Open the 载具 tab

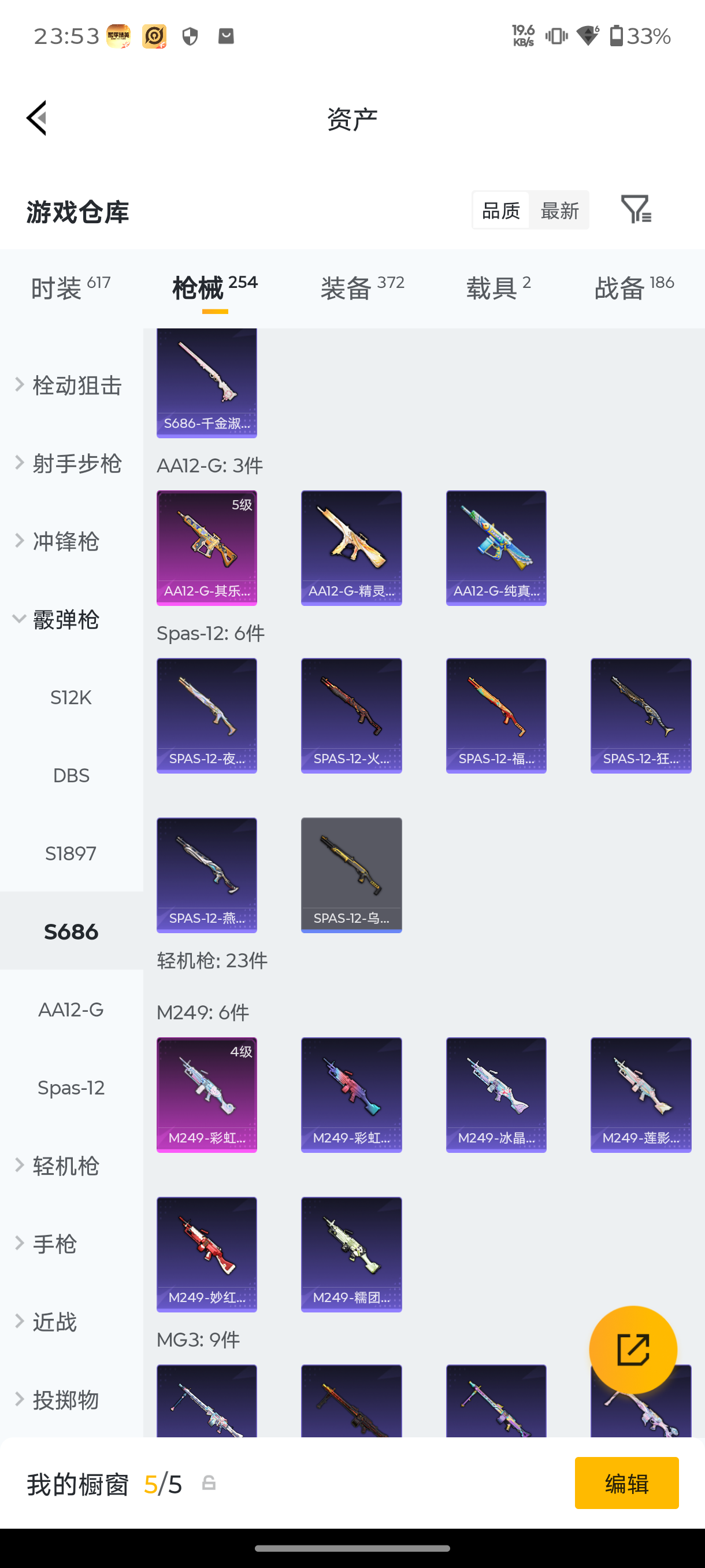tap(498, 287)
